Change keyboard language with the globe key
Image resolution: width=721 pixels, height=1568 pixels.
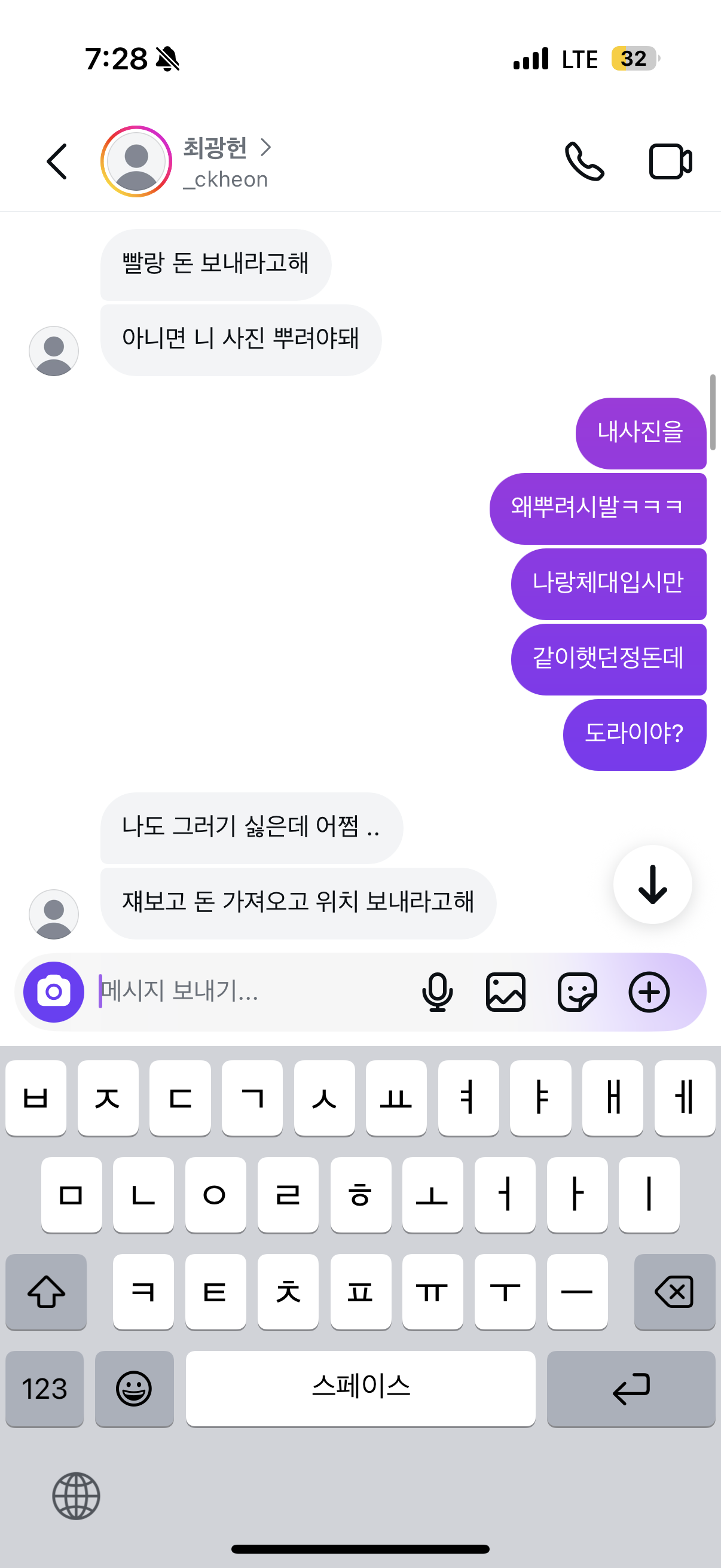(x=76, y=1496)
